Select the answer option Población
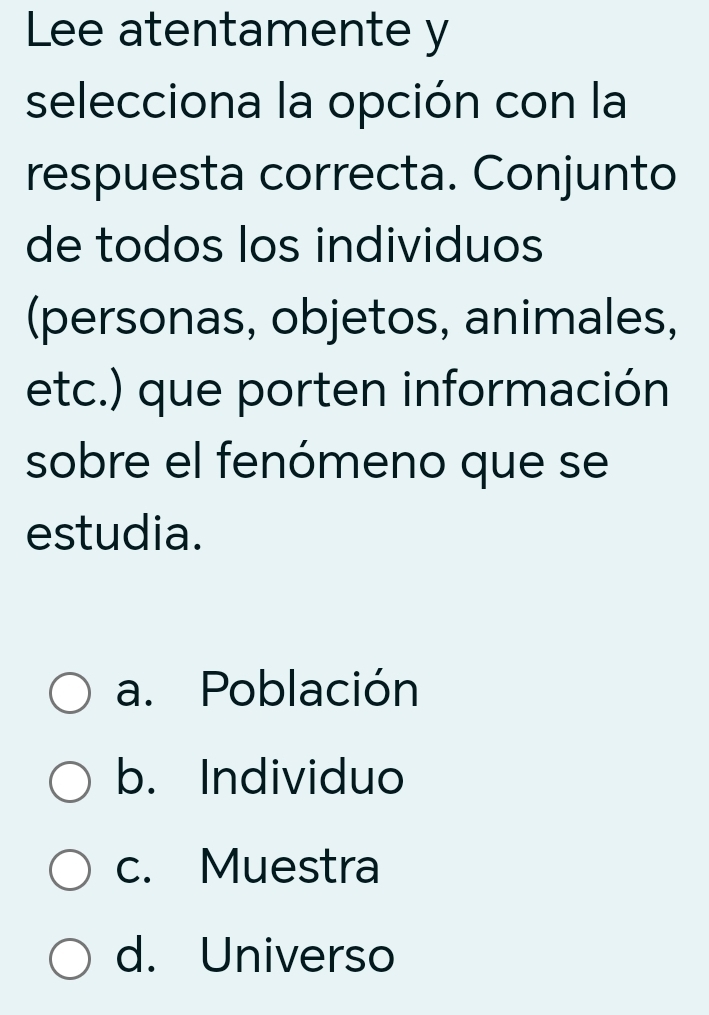The height and width of the screenshot is (1015, 709). (70, 693)
